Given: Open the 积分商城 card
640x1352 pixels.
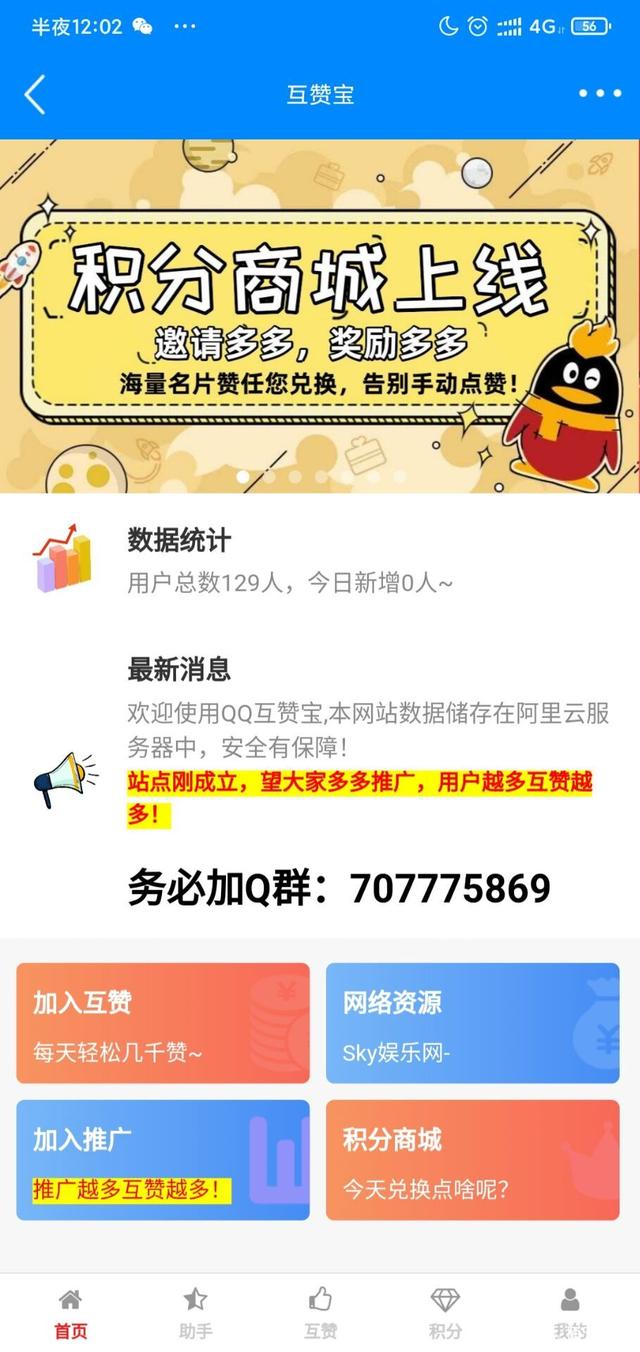Looking at the screenshot, I should click(x=472, y=1160).
